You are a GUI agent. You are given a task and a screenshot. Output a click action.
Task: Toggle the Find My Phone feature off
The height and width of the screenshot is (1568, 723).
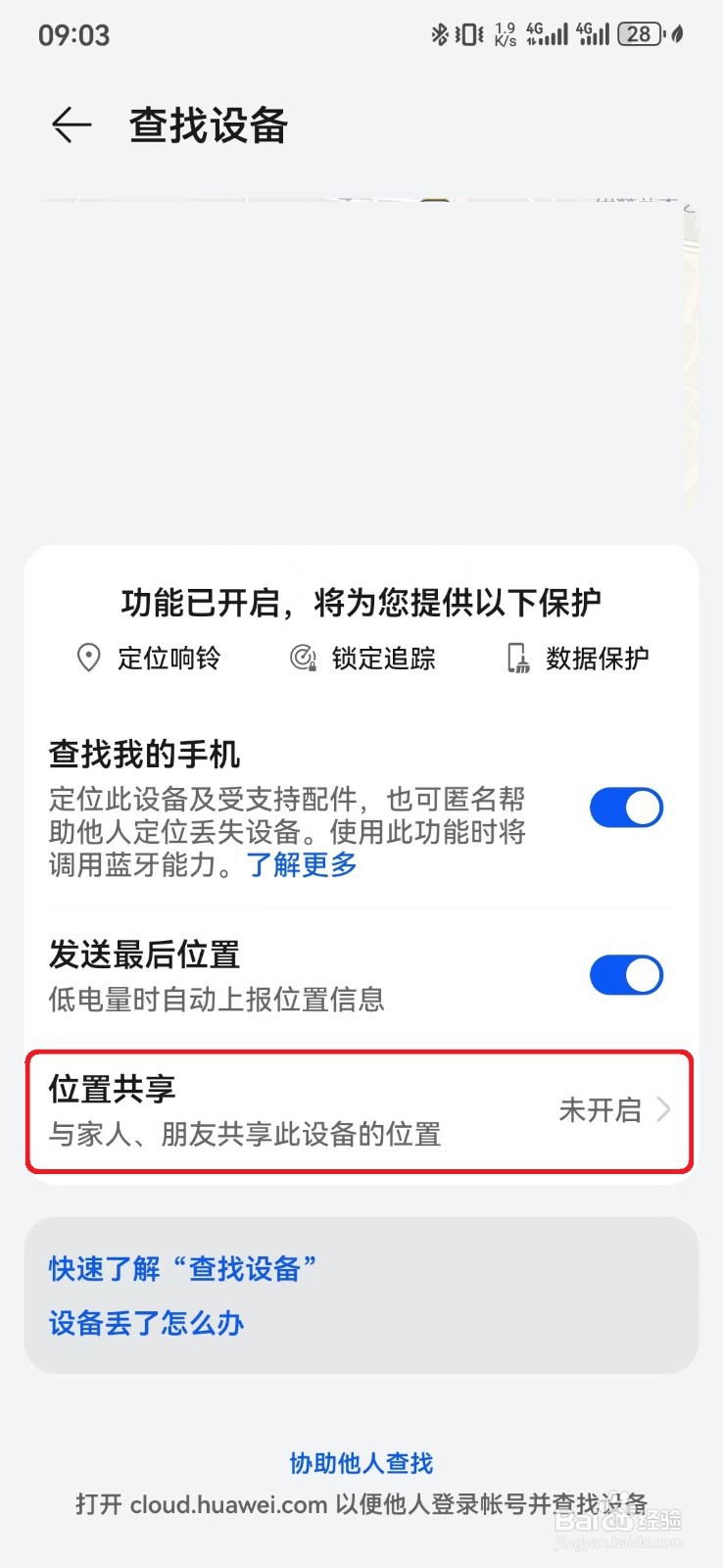[626, 807]
